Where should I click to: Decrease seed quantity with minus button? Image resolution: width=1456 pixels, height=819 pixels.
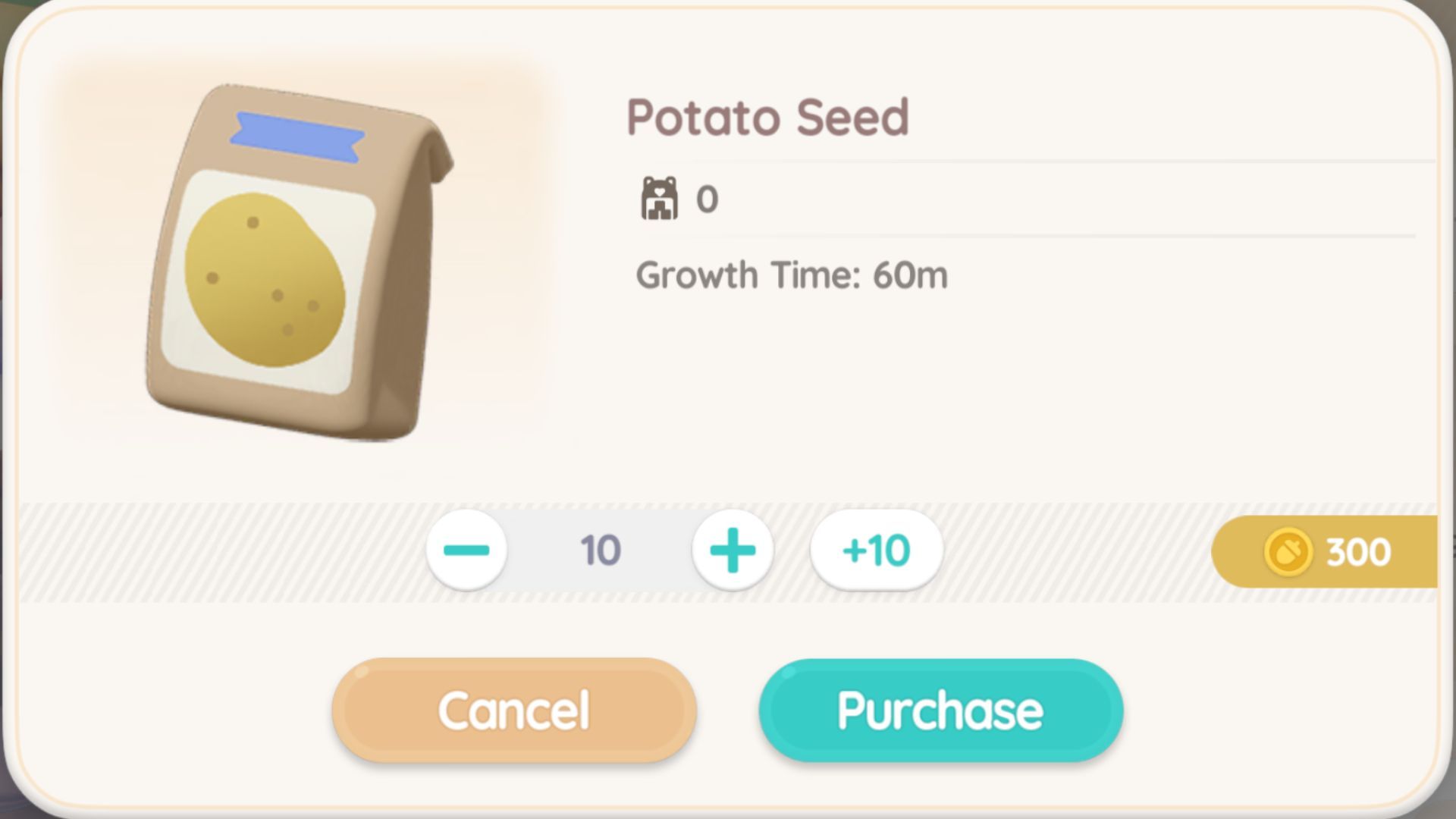tap(466, 551)
